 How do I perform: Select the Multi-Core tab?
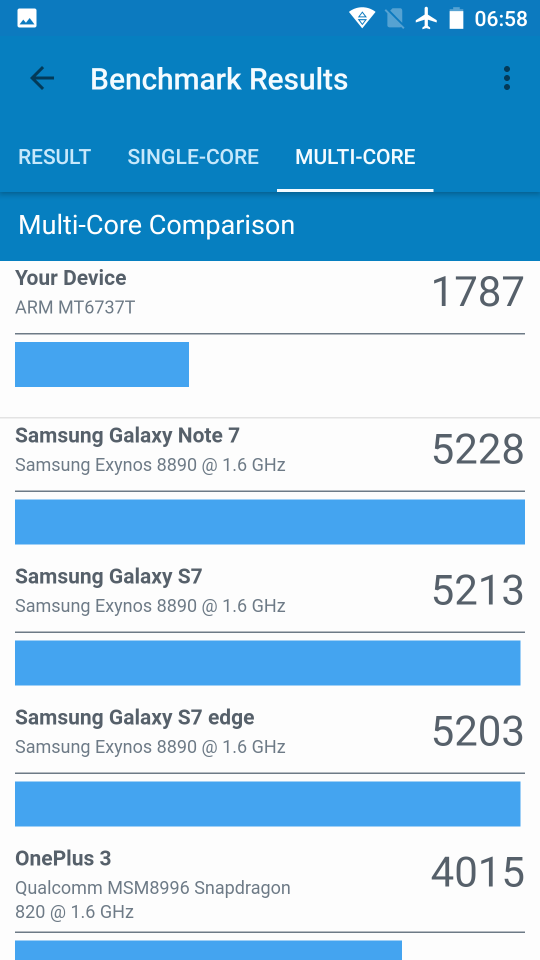[x=355, y=157]
